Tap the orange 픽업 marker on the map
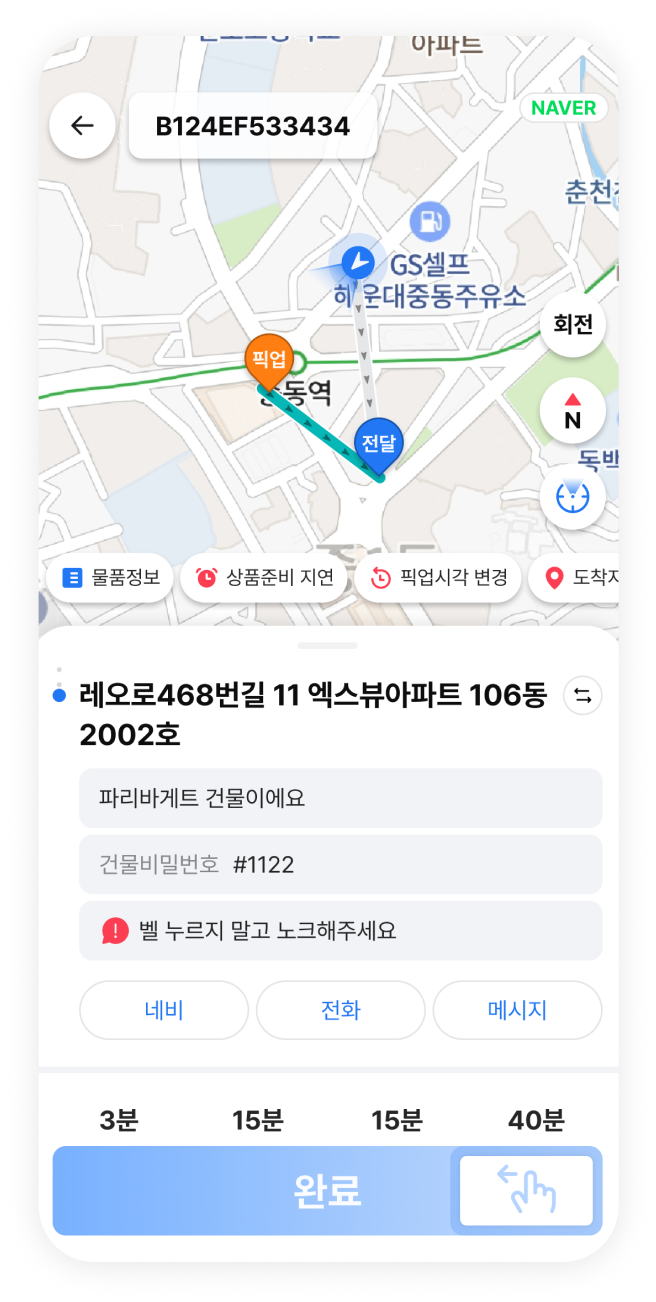 pos(270,359)
